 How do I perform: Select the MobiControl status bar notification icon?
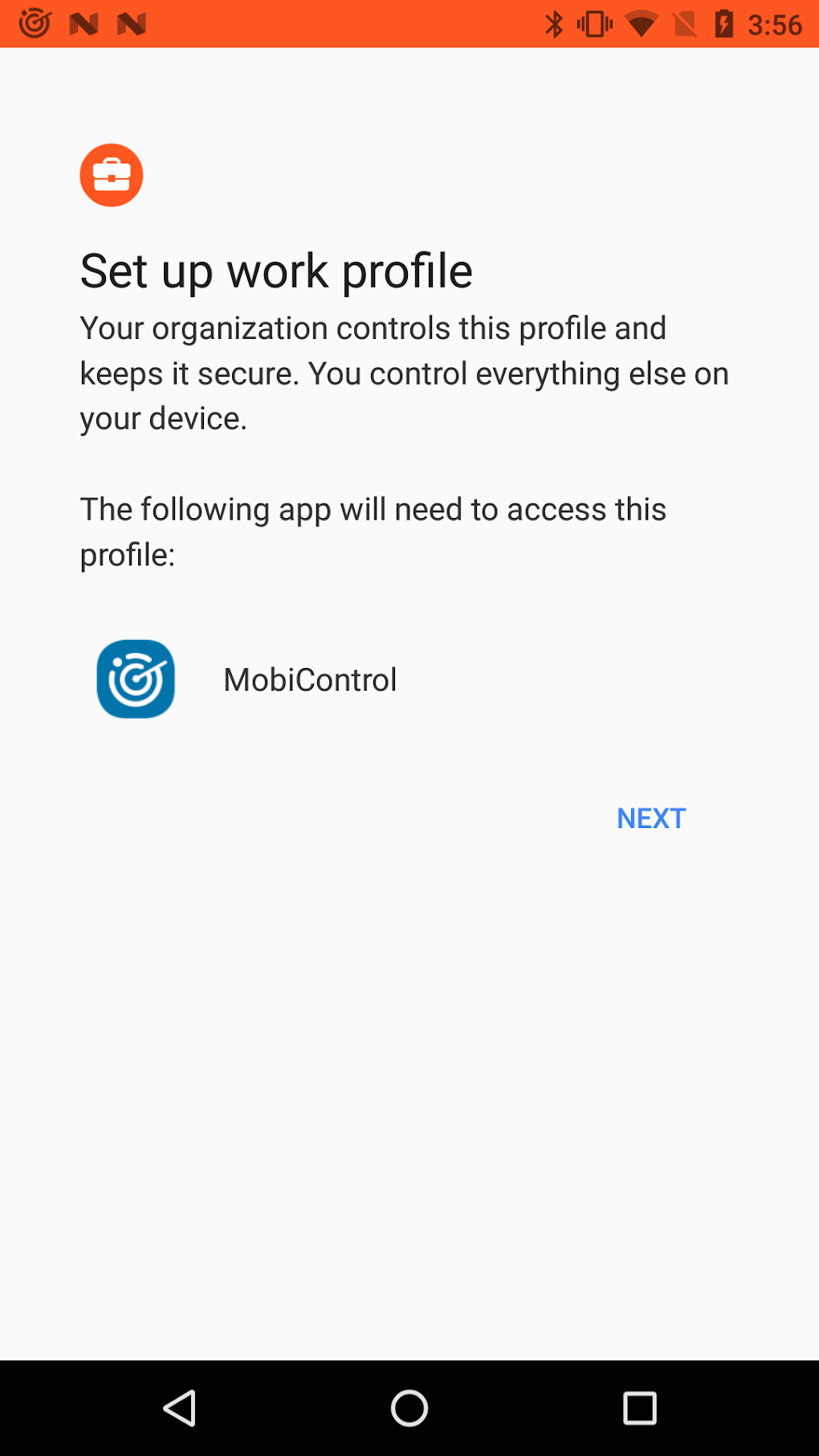pyautogui.click(x=34, y=22)
